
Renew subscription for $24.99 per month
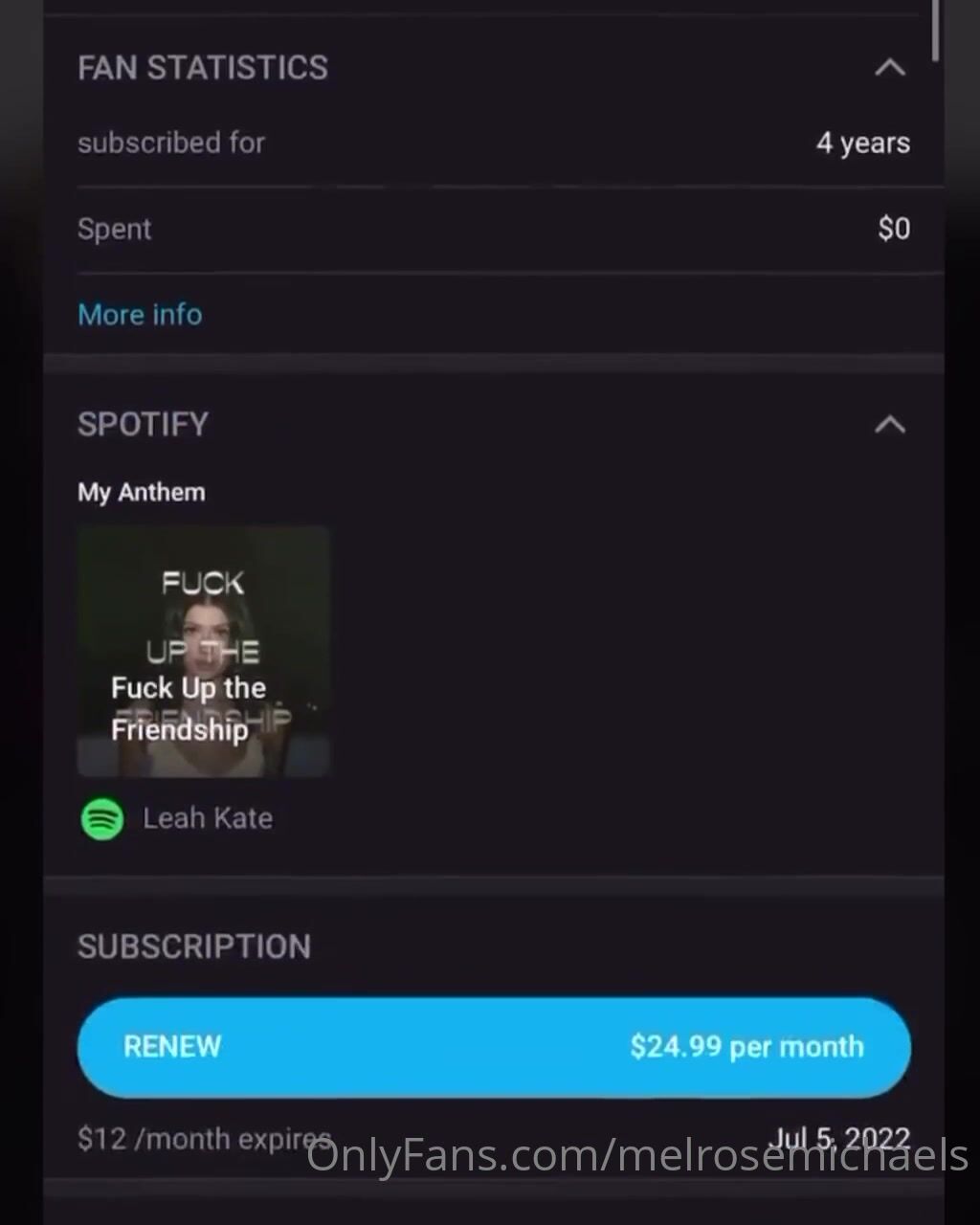tap(494, 1047)
